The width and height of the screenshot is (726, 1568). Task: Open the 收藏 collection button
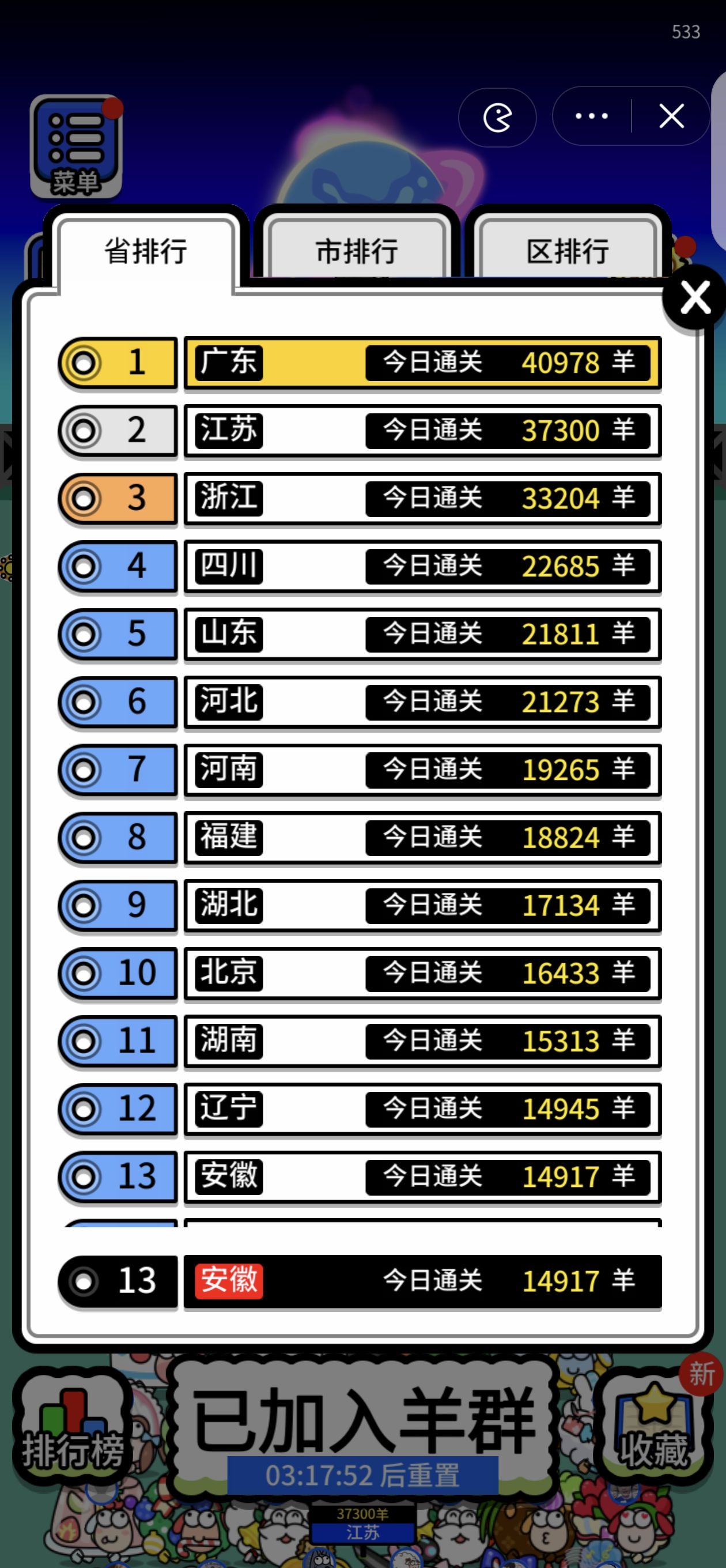[653, 1428]
